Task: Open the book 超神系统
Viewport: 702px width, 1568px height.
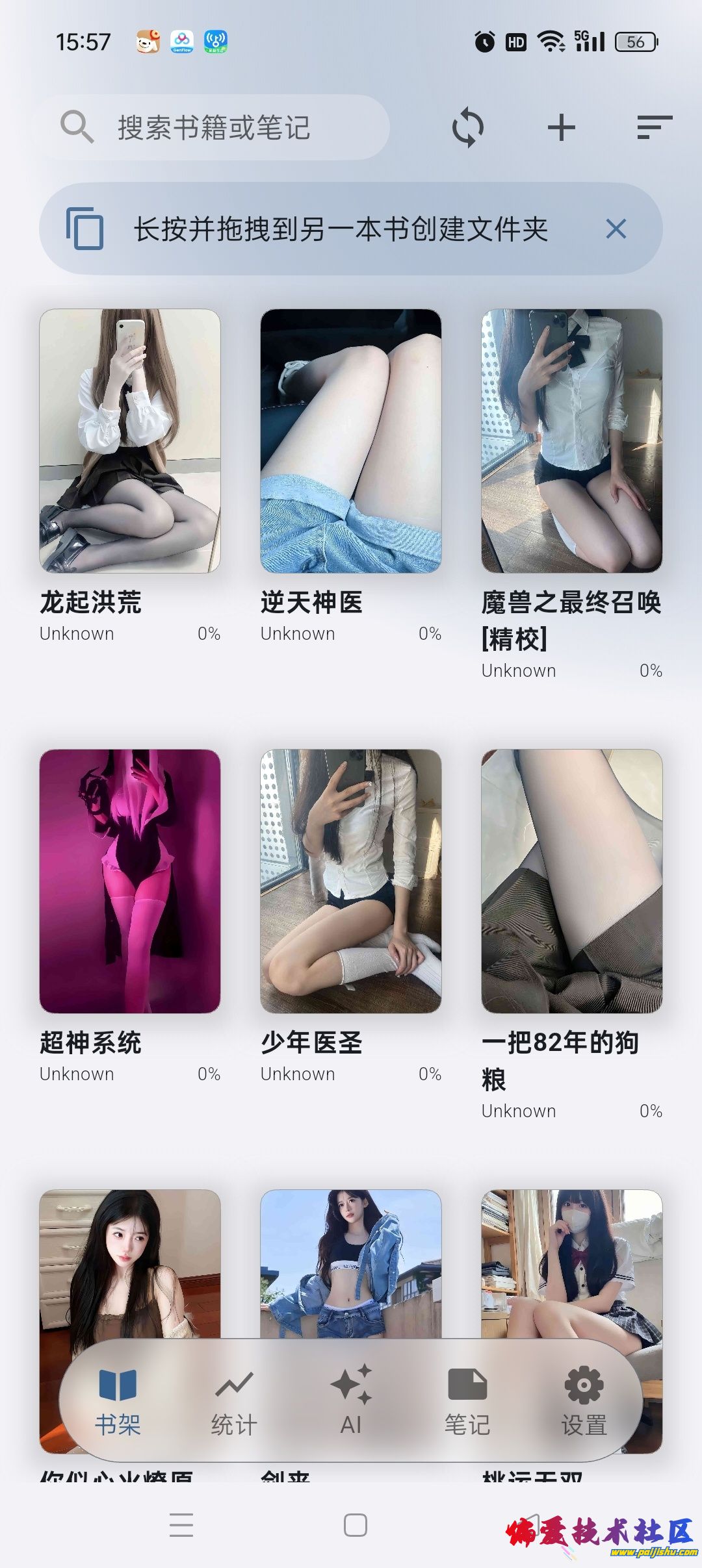Action: (x=130, y=881)
